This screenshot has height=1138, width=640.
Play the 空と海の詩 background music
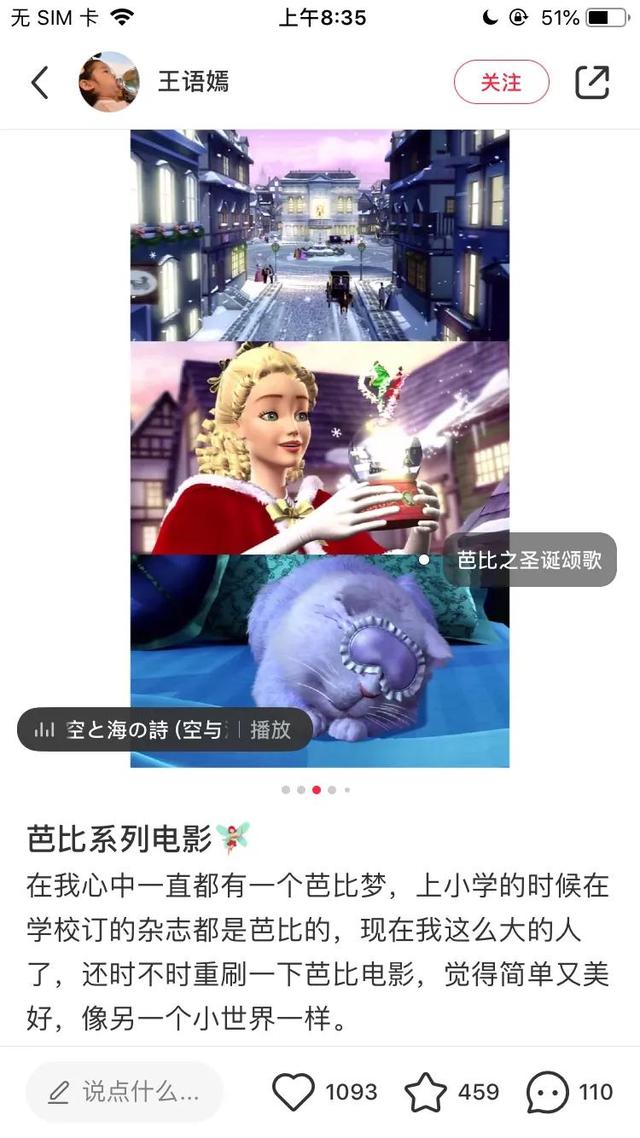click(x=165, y=729)
